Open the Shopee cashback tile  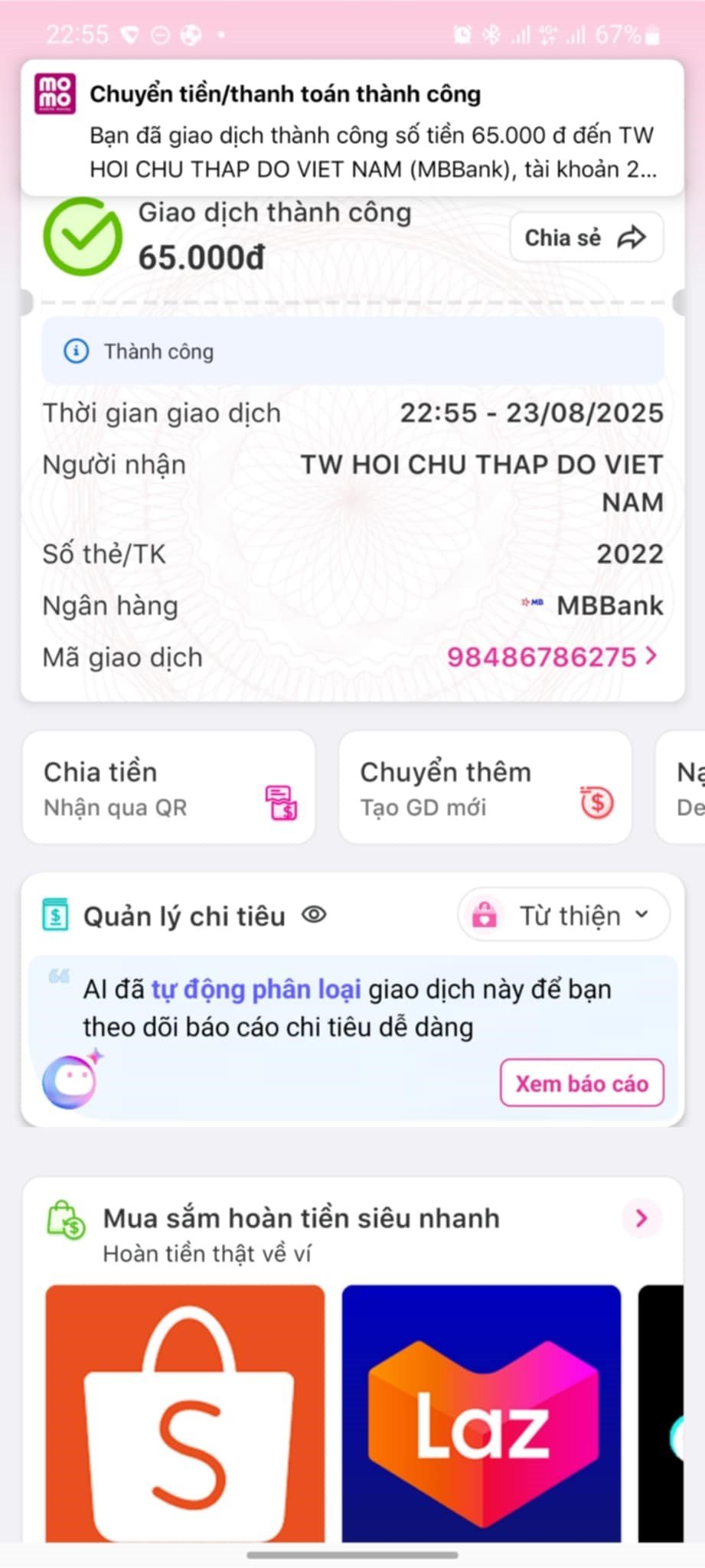185,1413
